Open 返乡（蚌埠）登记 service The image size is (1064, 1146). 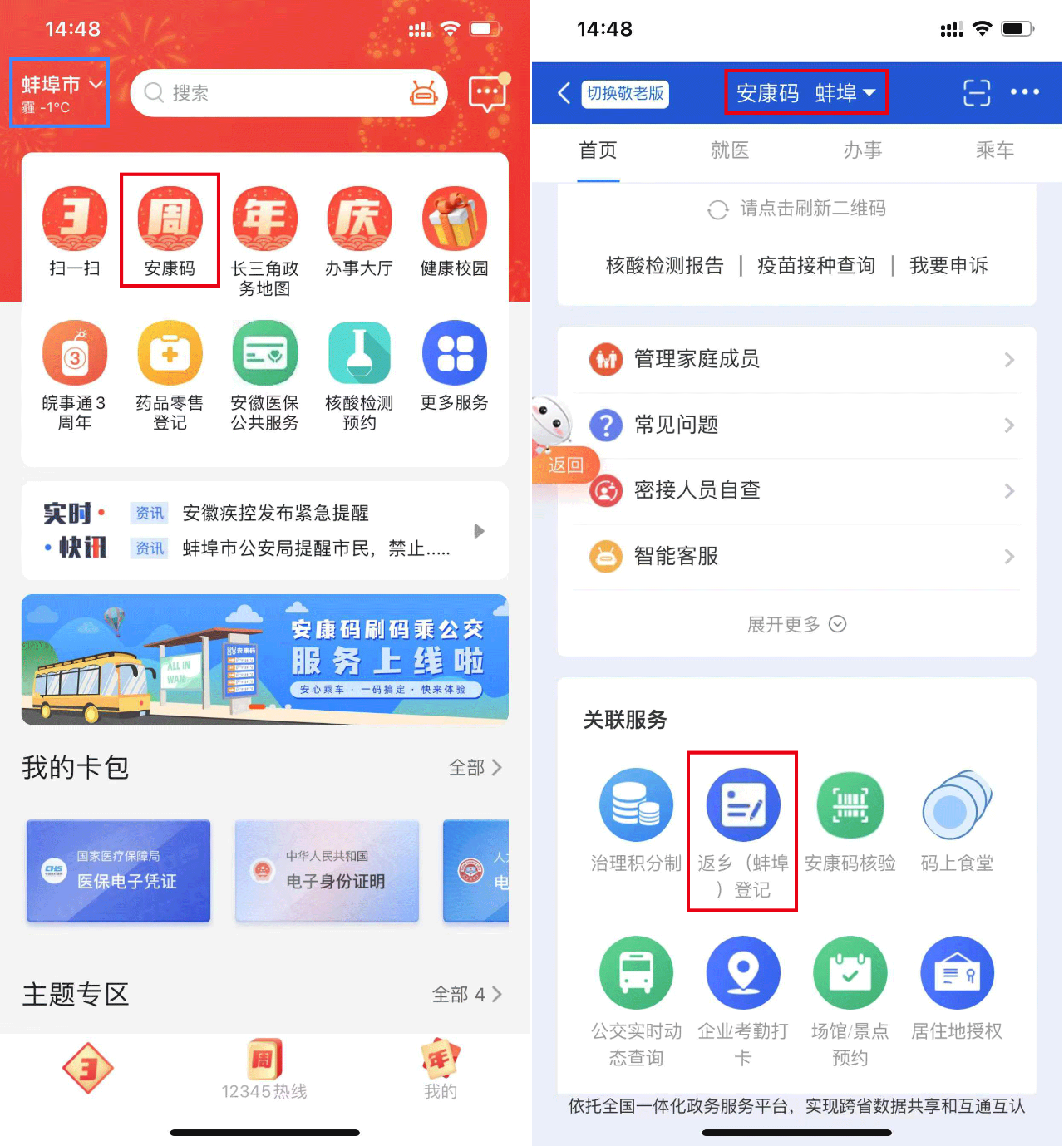(742, 831)
